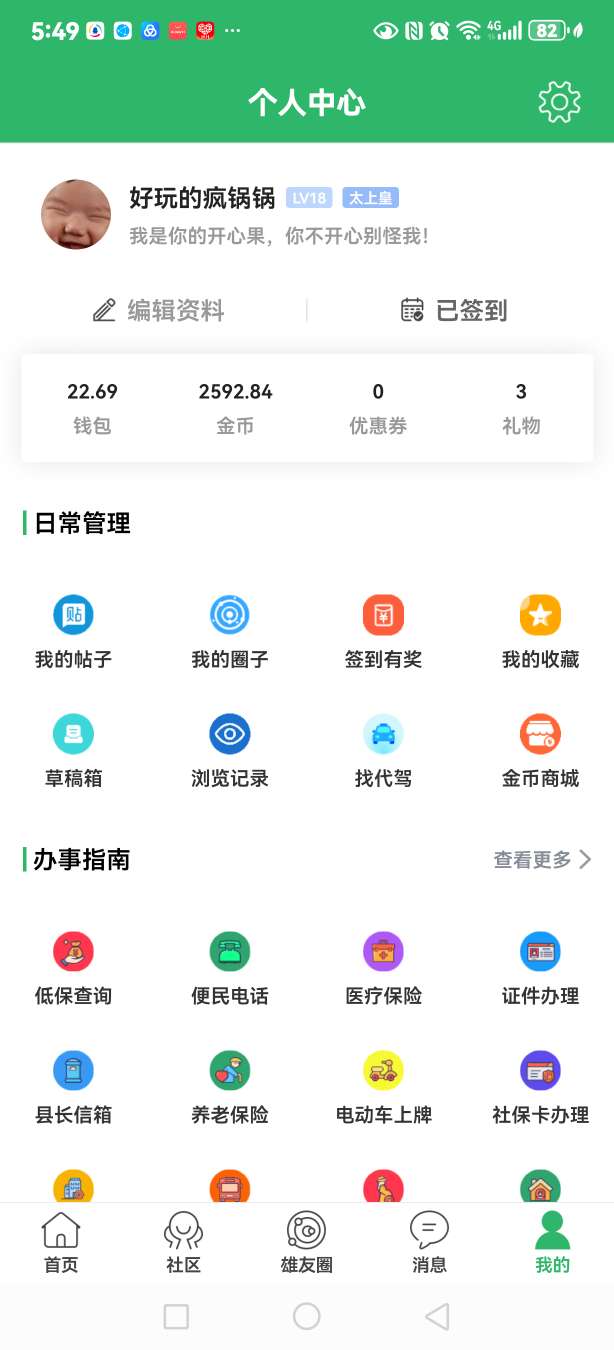Image resolution: width=614 pixels, height=1350 pixels.
Task: Tap 查看更多 for more guides
Action: coord(542,860)
